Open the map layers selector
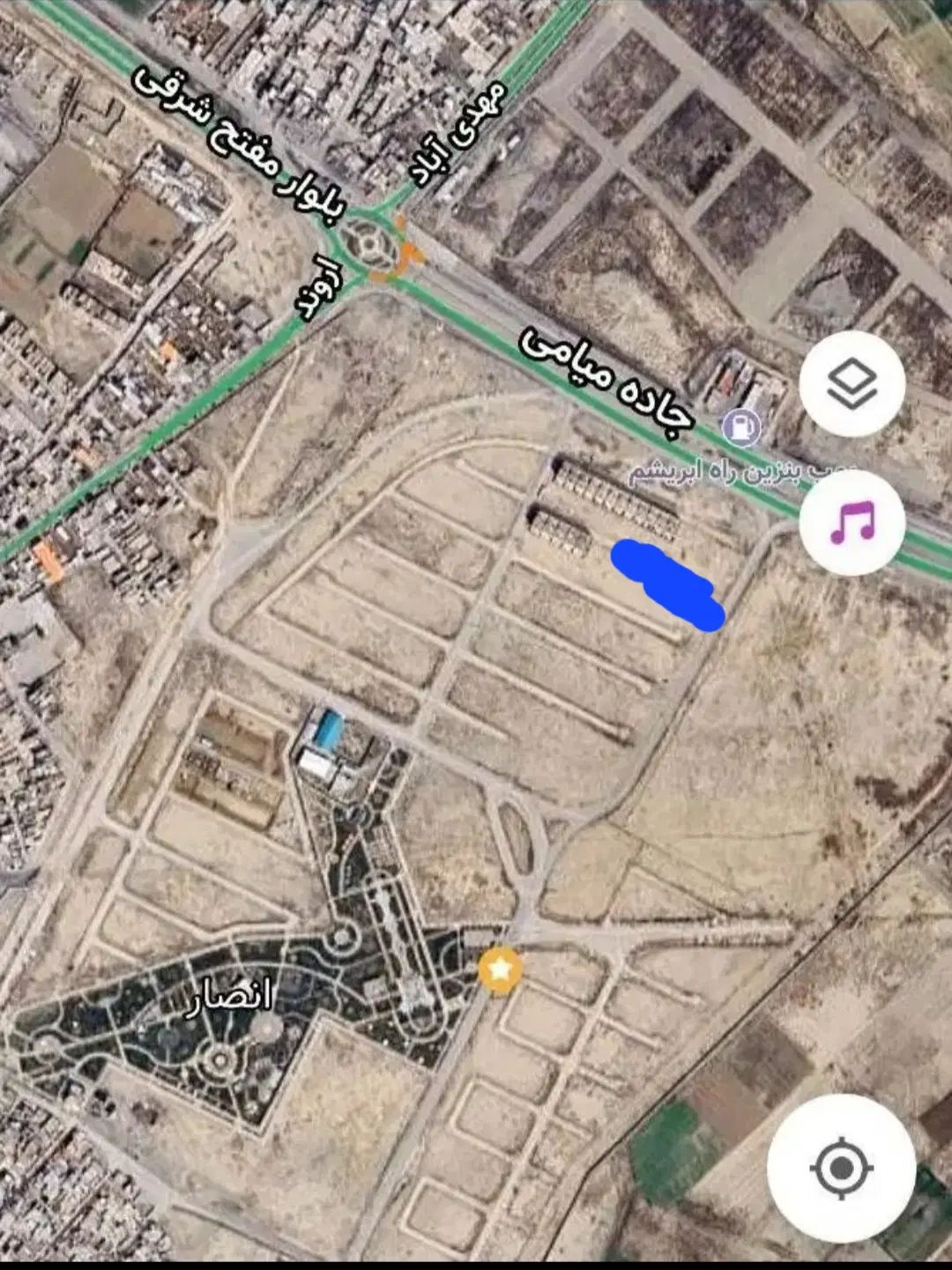952x1270 pixels. click(852, 384)
